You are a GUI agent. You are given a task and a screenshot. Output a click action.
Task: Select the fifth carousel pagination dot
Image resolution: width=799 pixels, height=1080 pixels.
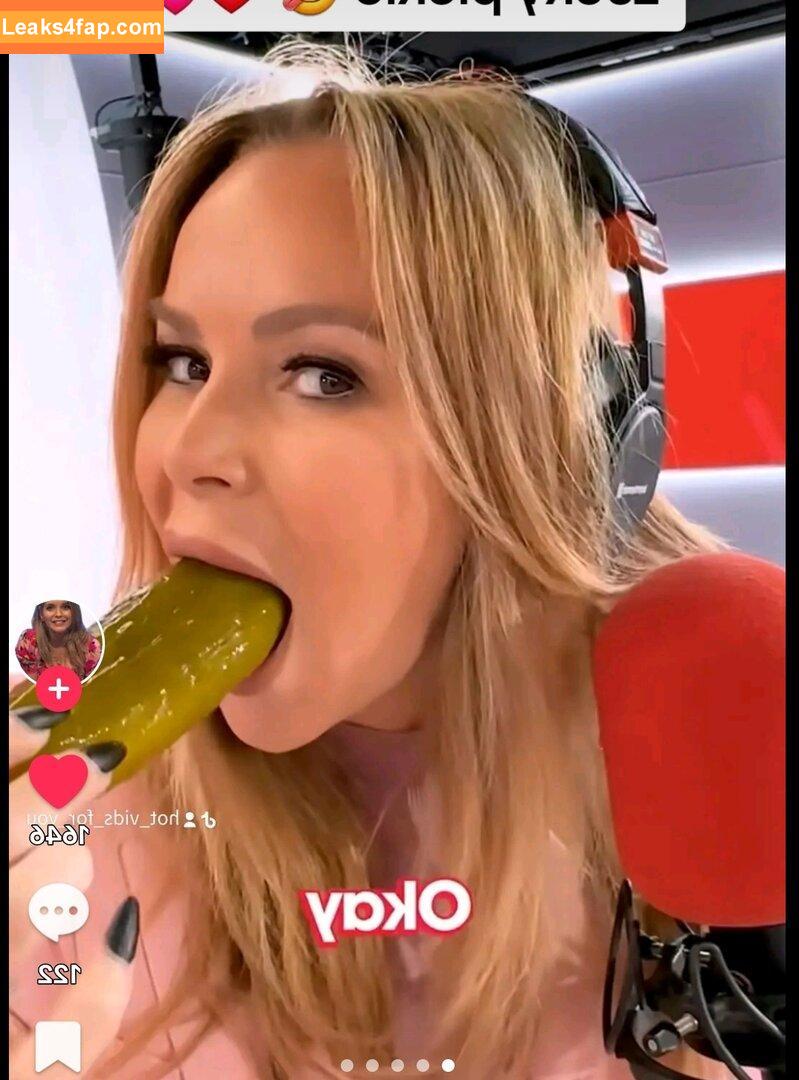tap(446, 1065)
